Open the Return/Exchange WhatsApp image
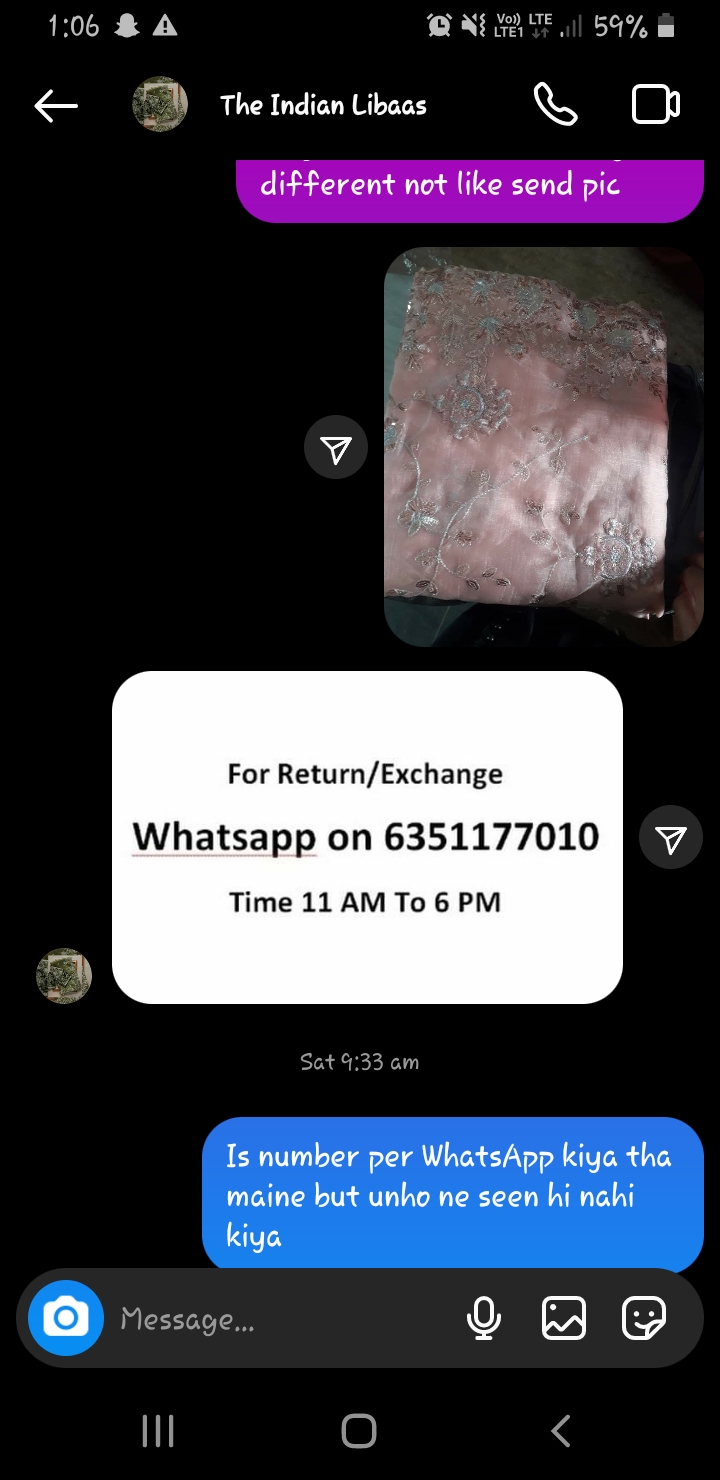 tap(367, 837)
